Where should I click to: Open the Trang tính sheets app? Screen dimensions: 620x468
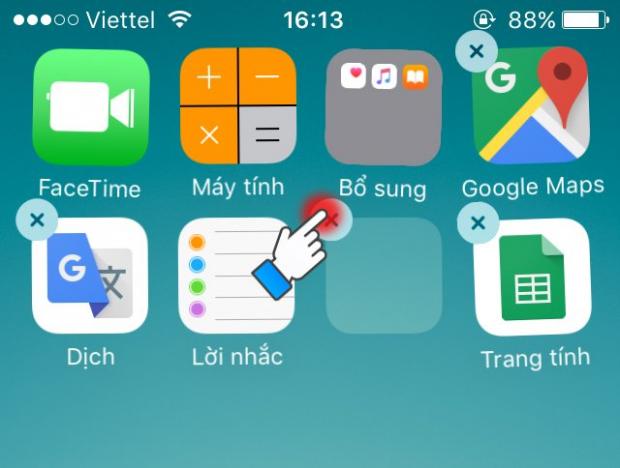click(531, 277)
